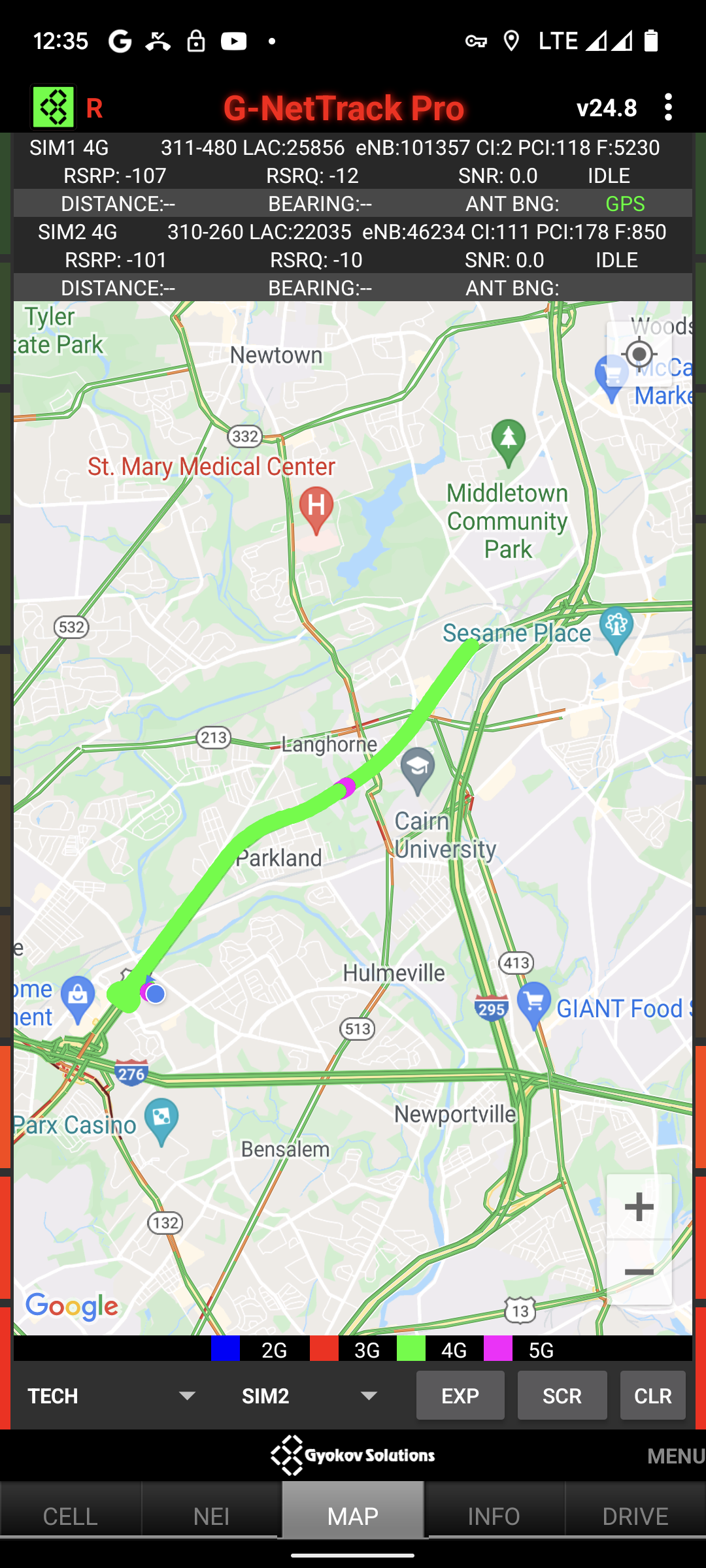The width and height of the screenshot is (706, 1568).
Task: Expand the TECH dropdown
Action: coord(111,1396)
